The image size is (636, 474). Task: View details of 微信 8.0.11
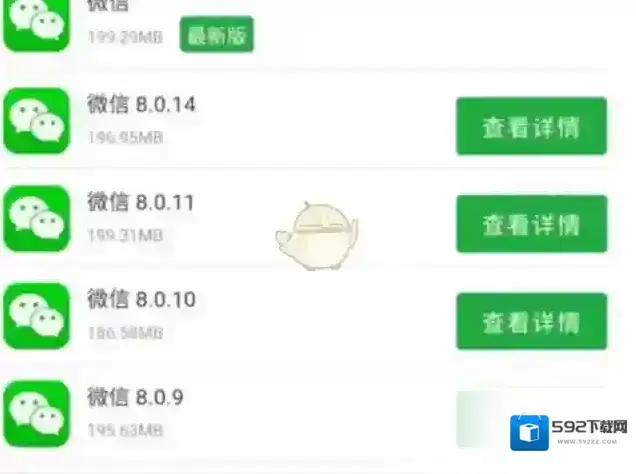531,224
